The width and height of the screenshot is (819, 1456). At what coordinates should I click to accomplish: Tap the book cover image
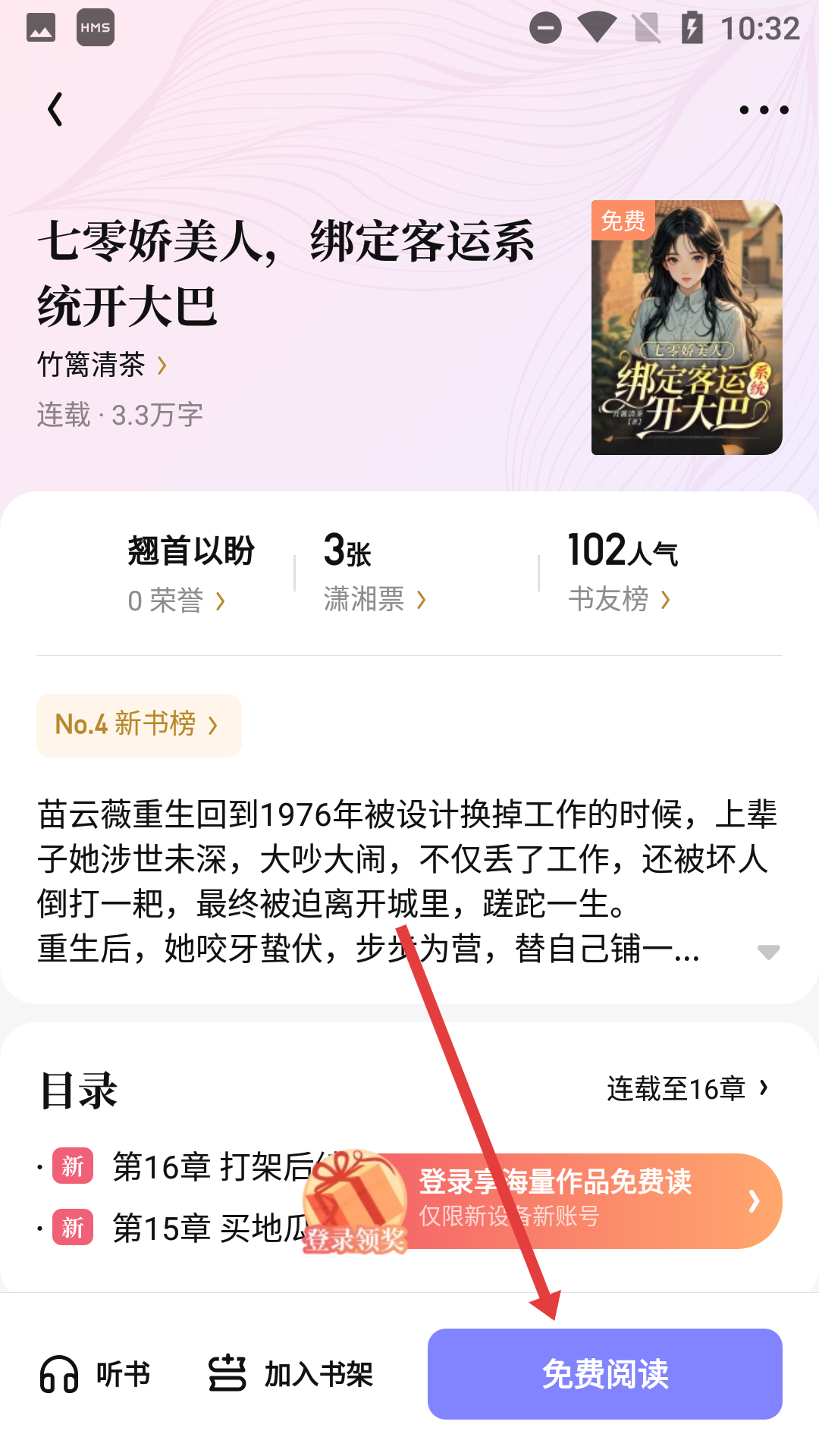point(686,328)
